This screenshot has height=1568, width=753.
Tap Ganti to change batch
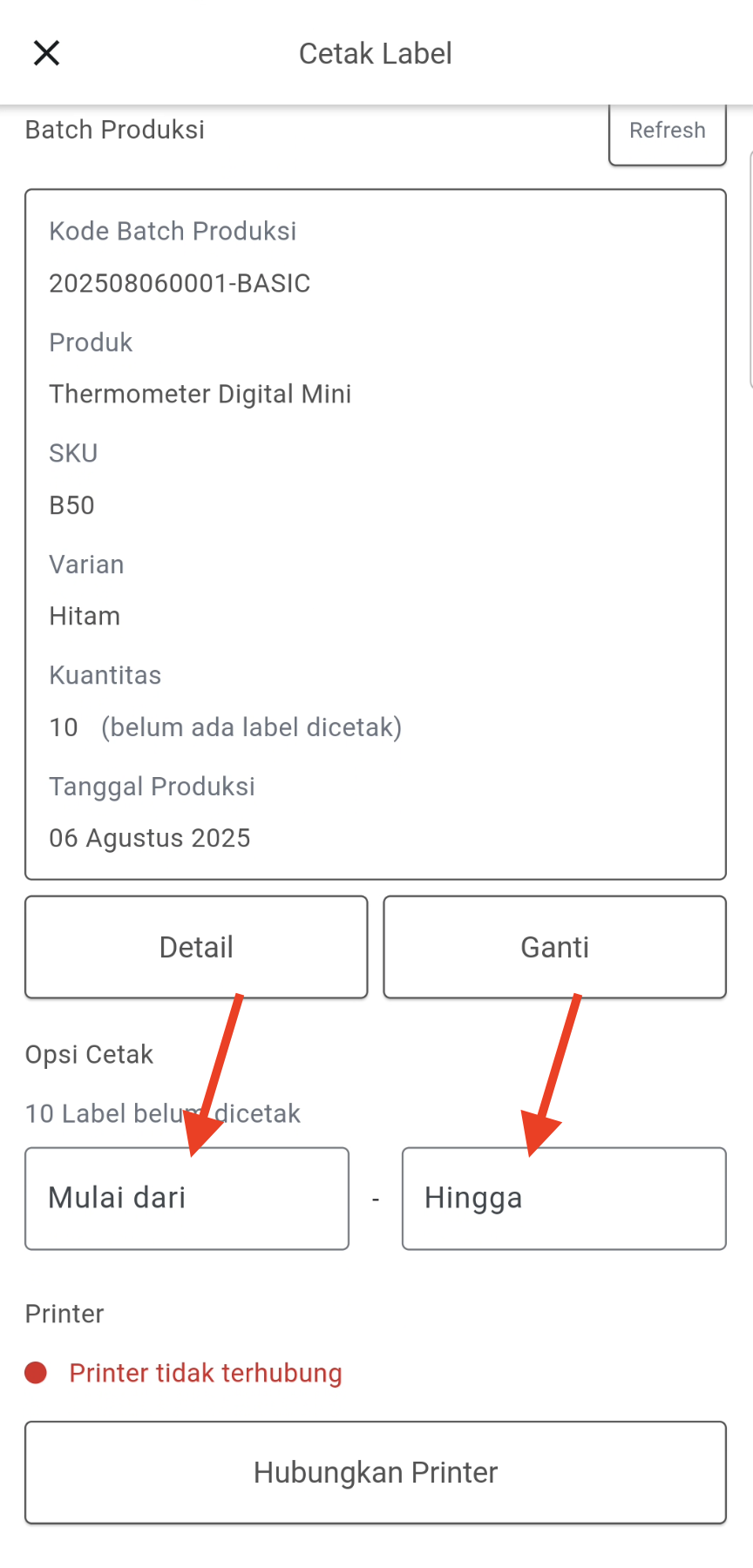point(554,947)
